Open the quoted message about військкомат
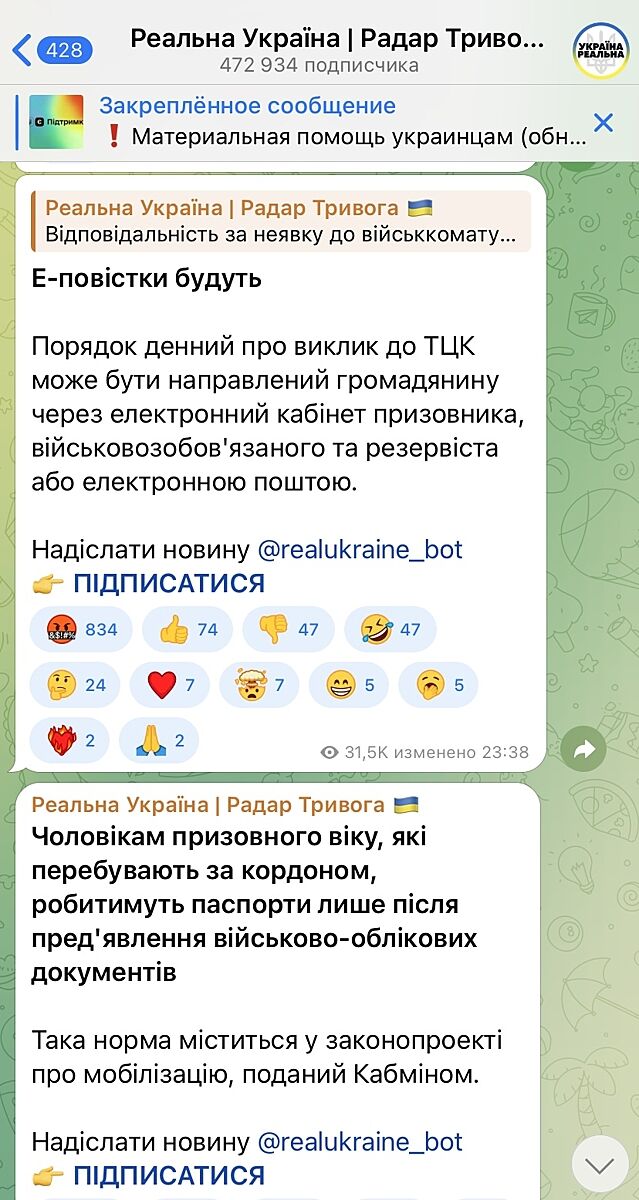Image resolution: width=639 pixels, height=1200 pixels. point(280,222)
